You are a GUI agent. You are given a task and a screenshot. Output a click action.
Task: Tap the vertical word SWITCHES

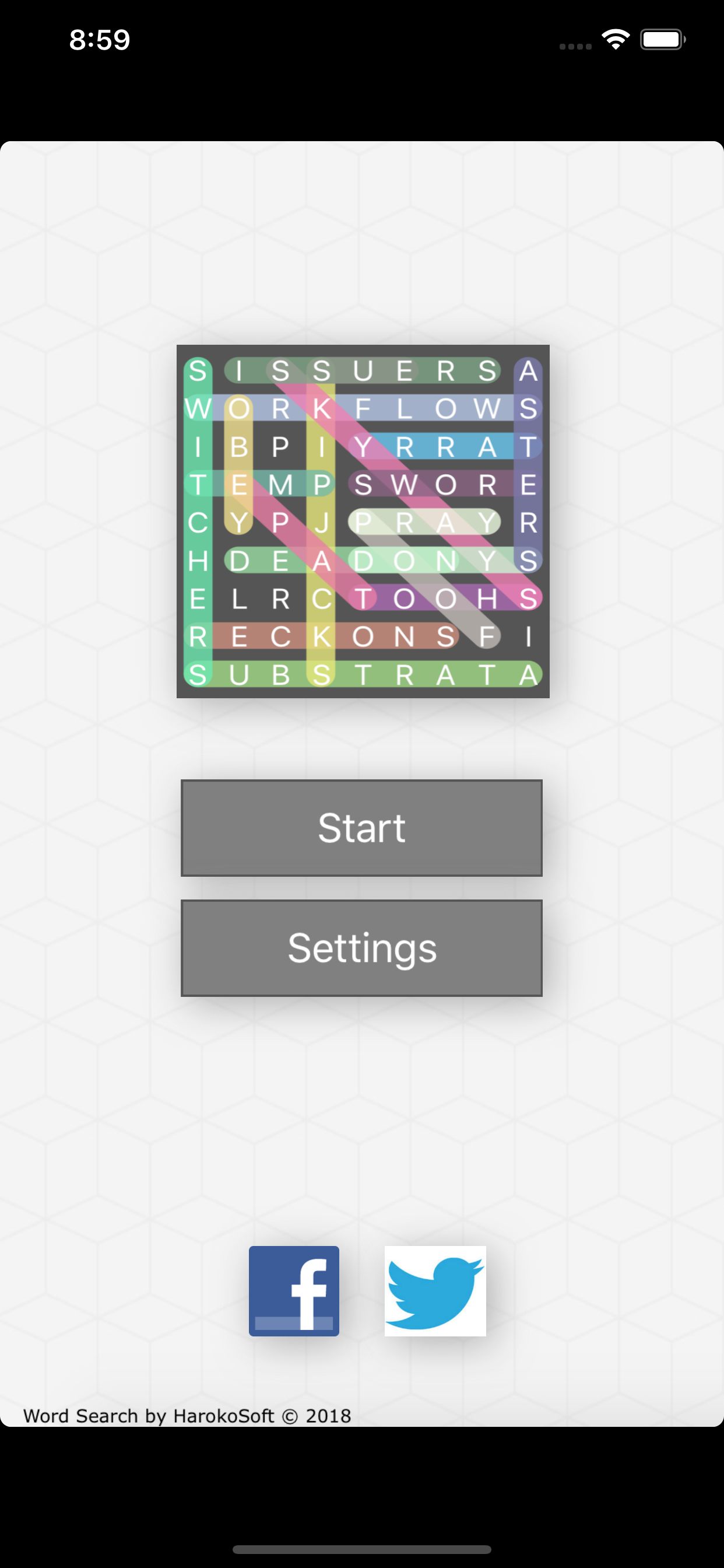(197, 522)
